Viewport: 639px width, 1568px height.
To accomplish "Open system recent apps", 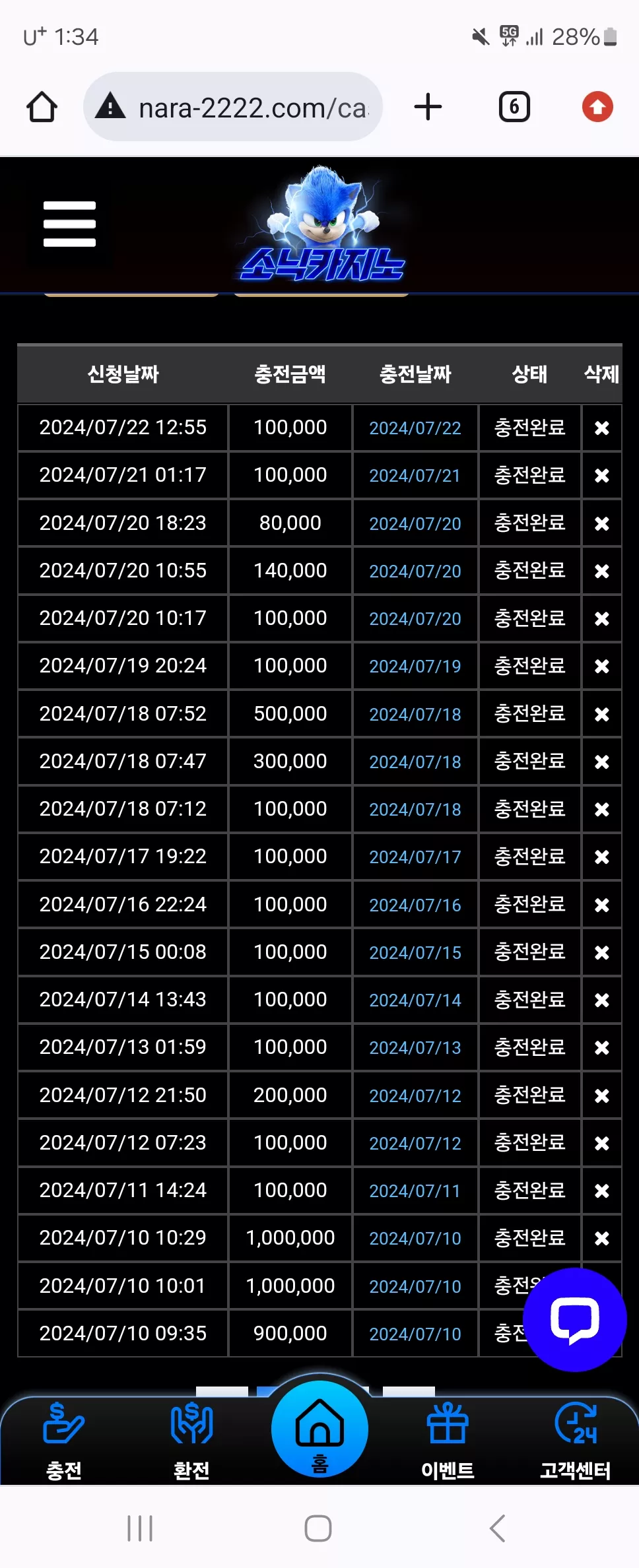I will pos(140,1528).
